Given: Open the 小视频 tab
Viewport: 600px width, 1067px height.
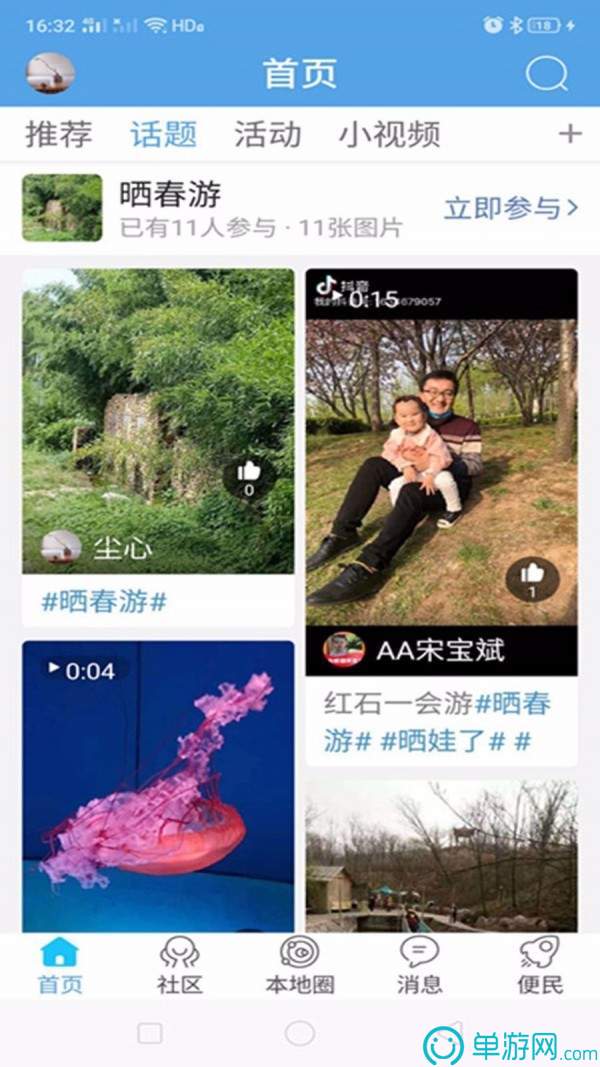Looking at the screenshot, I should [389, 134].
